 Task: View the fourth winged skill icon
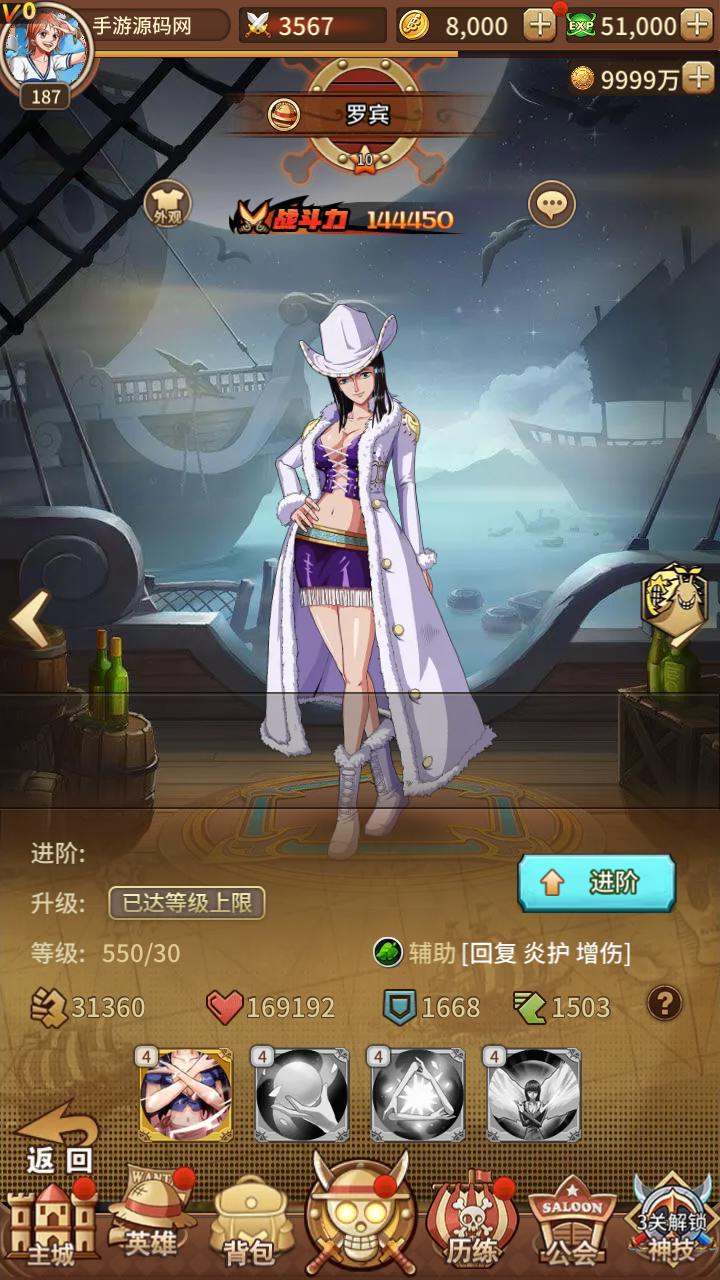coord(533,1094)
